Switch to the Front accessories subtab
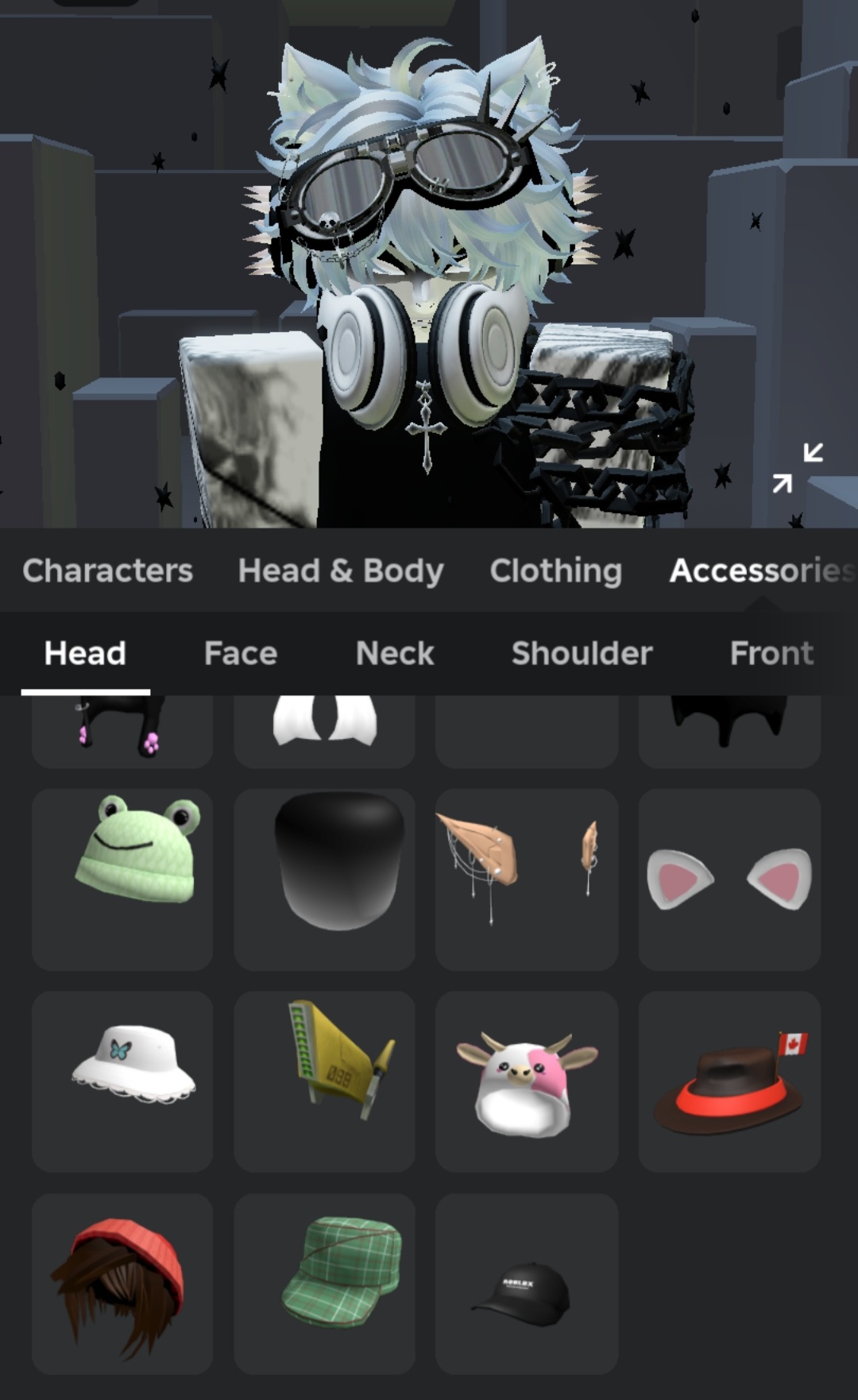The width and height of the screenshot is (858, 1400). 771,653
